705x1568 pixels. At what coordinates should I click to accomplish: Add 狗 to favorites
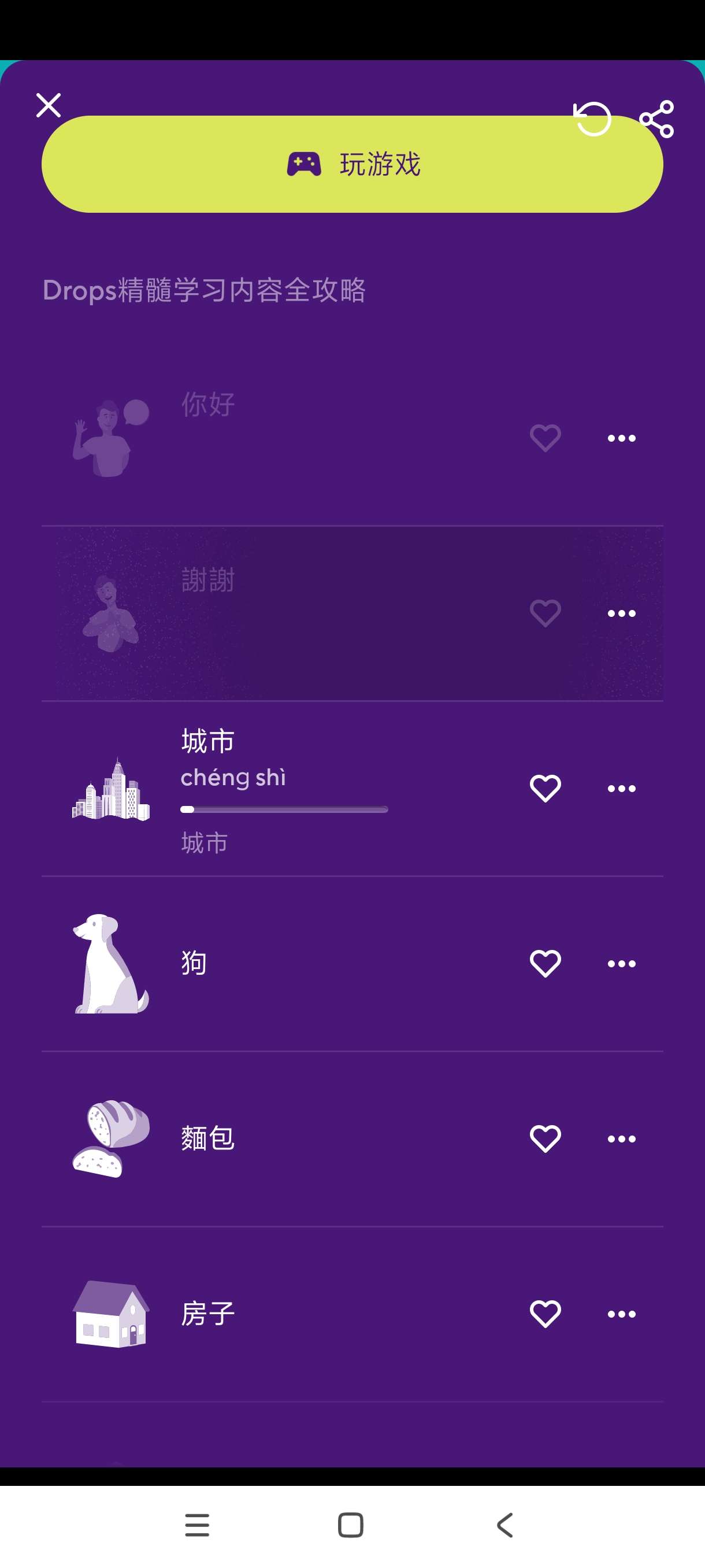pyautogui.click(x=545, y=964)
